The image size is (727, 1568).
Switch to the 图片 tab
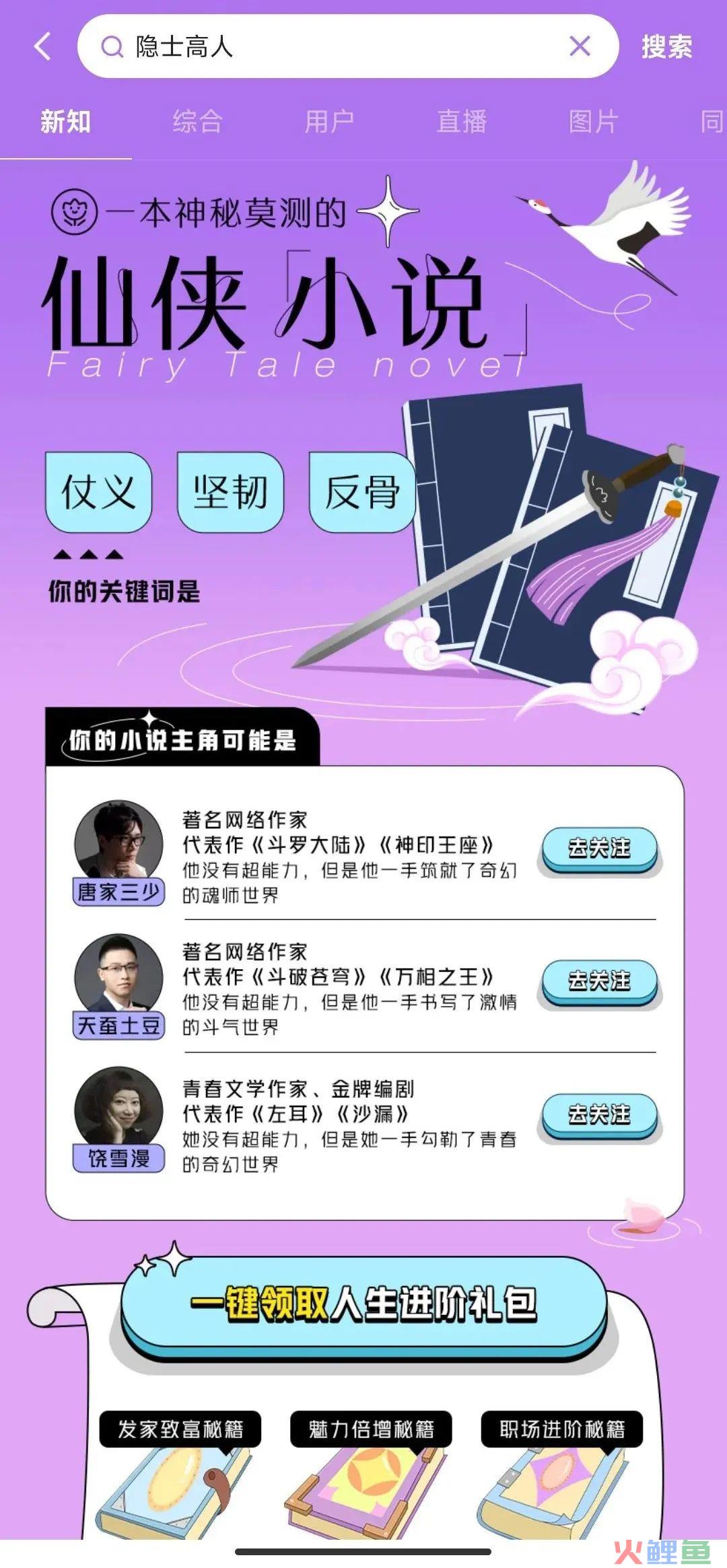[x=593, y=122]
